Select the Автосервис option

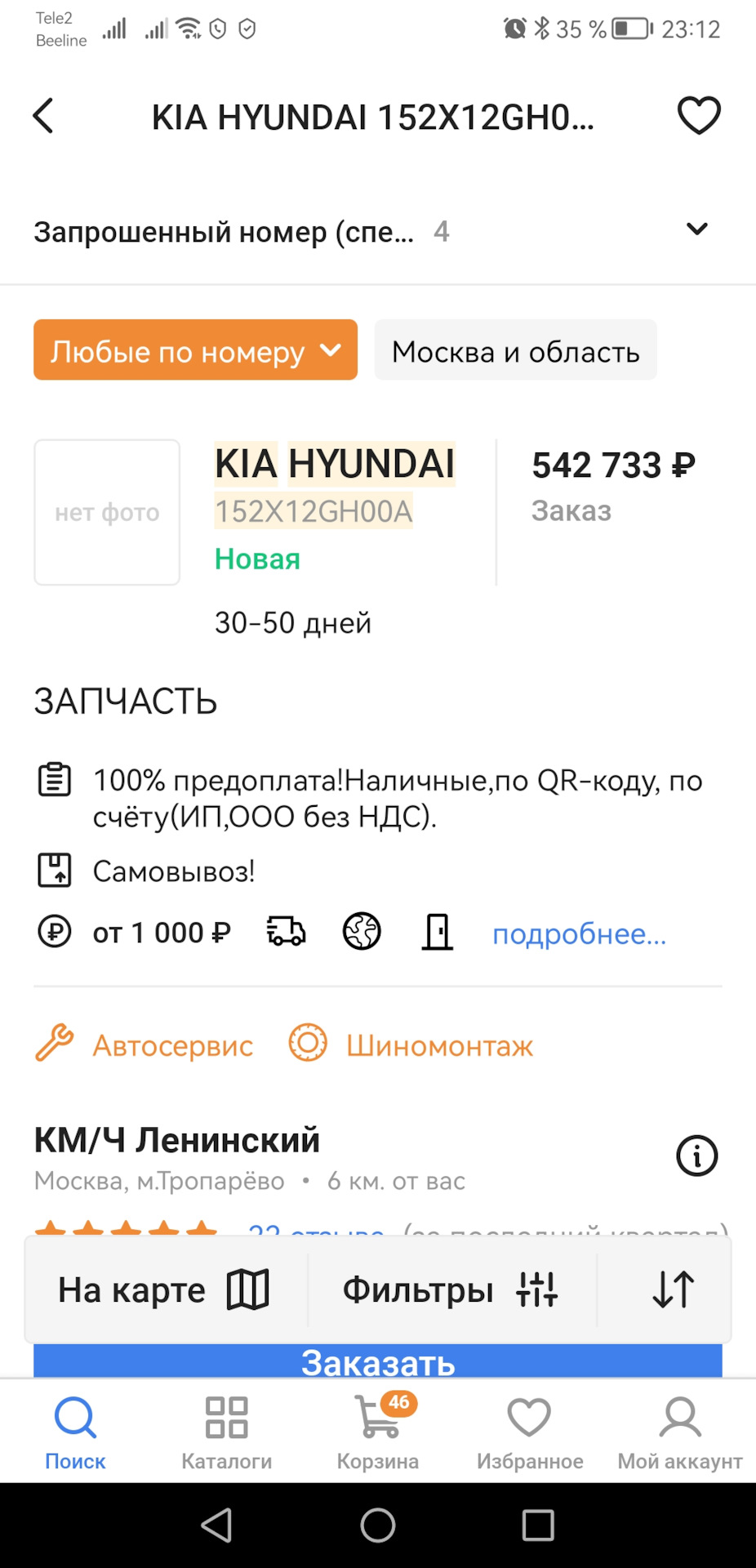pyautogui.click(x=145, y=1045)
